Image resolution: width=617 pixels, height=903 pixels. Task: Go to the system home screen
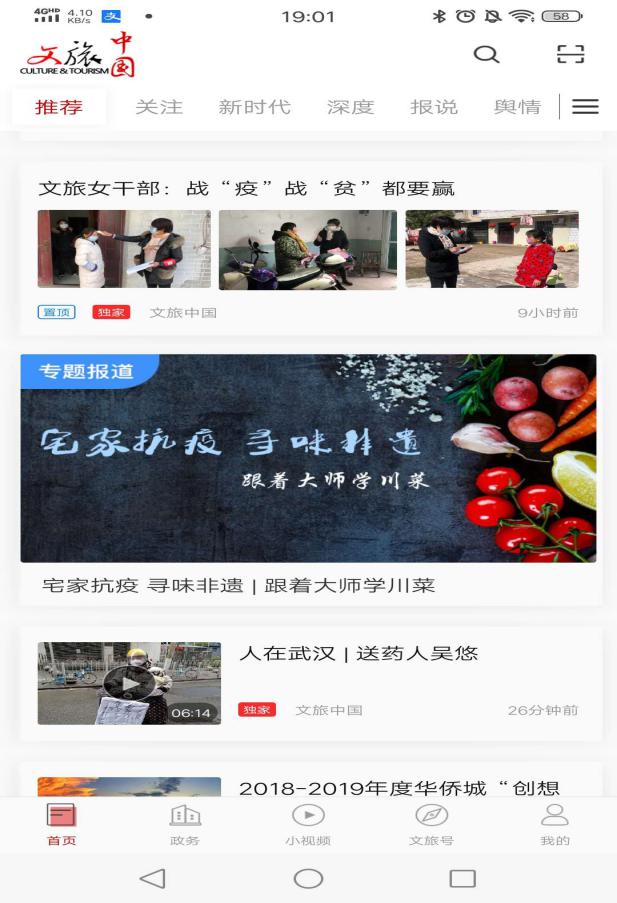308,878
